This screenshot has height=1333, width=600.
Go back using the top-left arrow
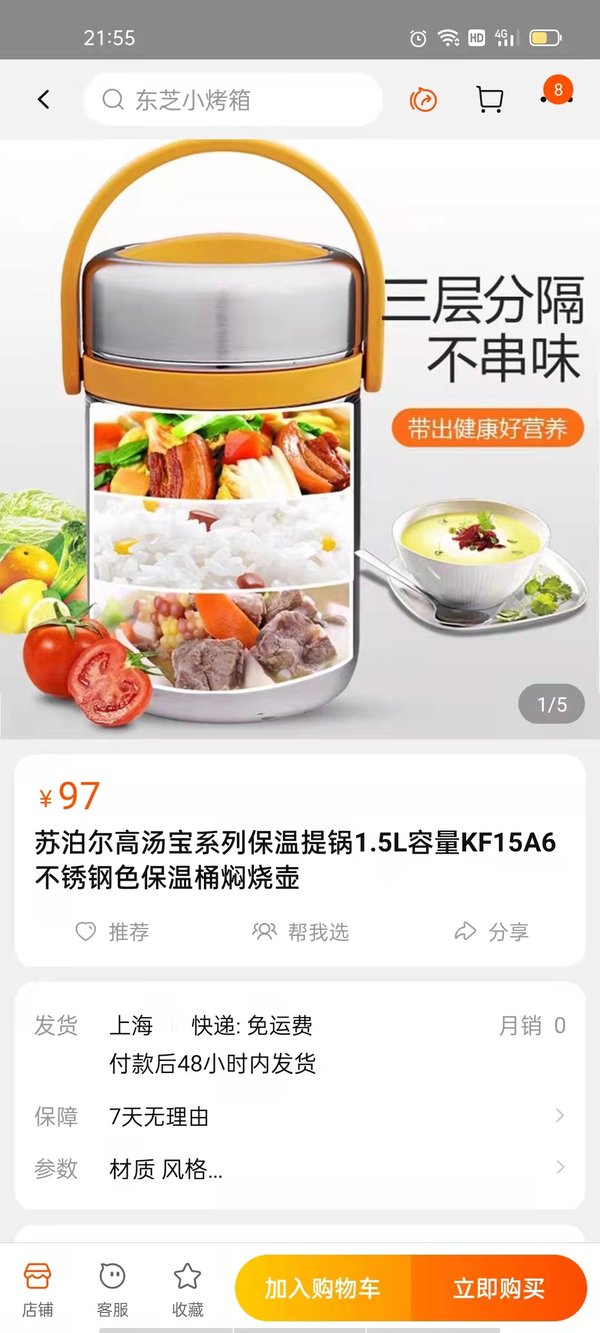point(43,99)
